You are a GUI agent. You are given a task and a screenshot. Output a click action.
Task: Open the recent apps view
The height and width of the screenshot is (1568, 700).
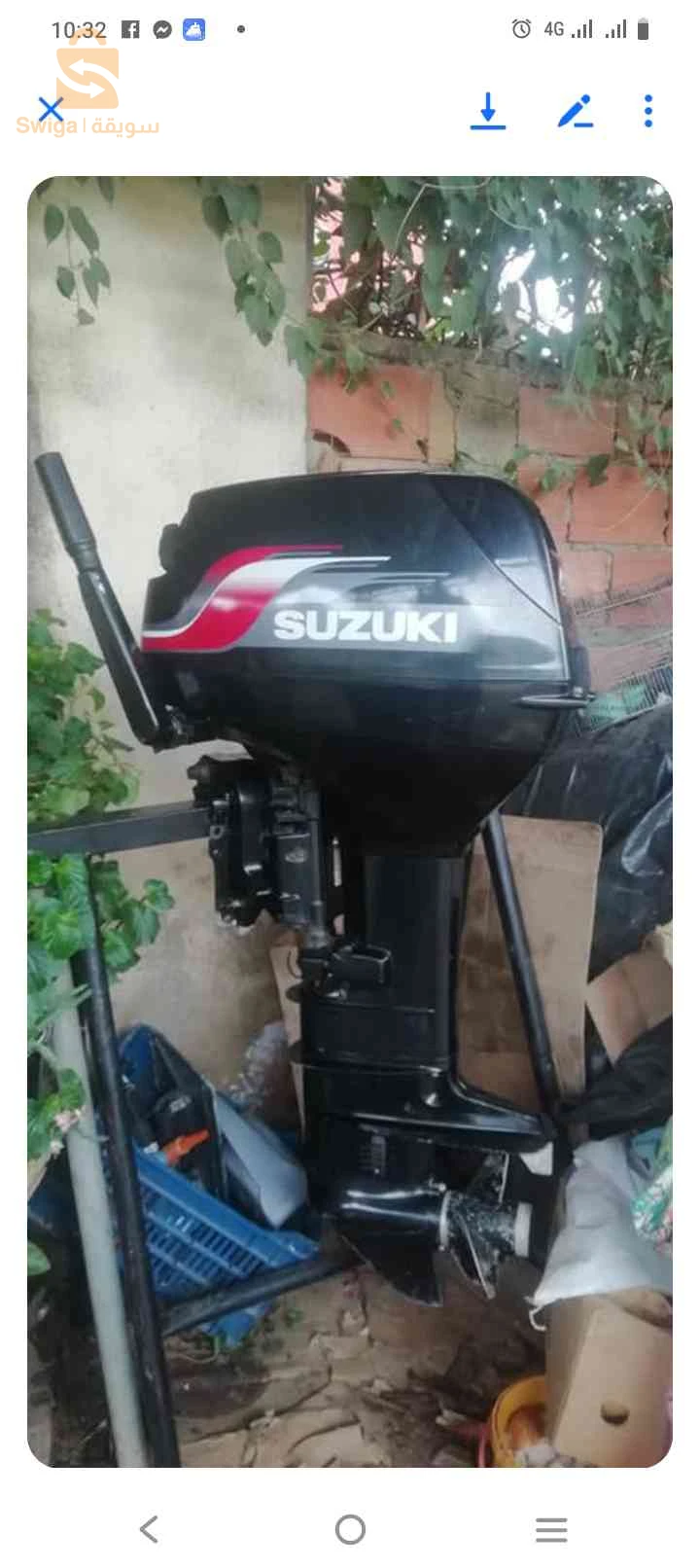(x=551, y=1529)
